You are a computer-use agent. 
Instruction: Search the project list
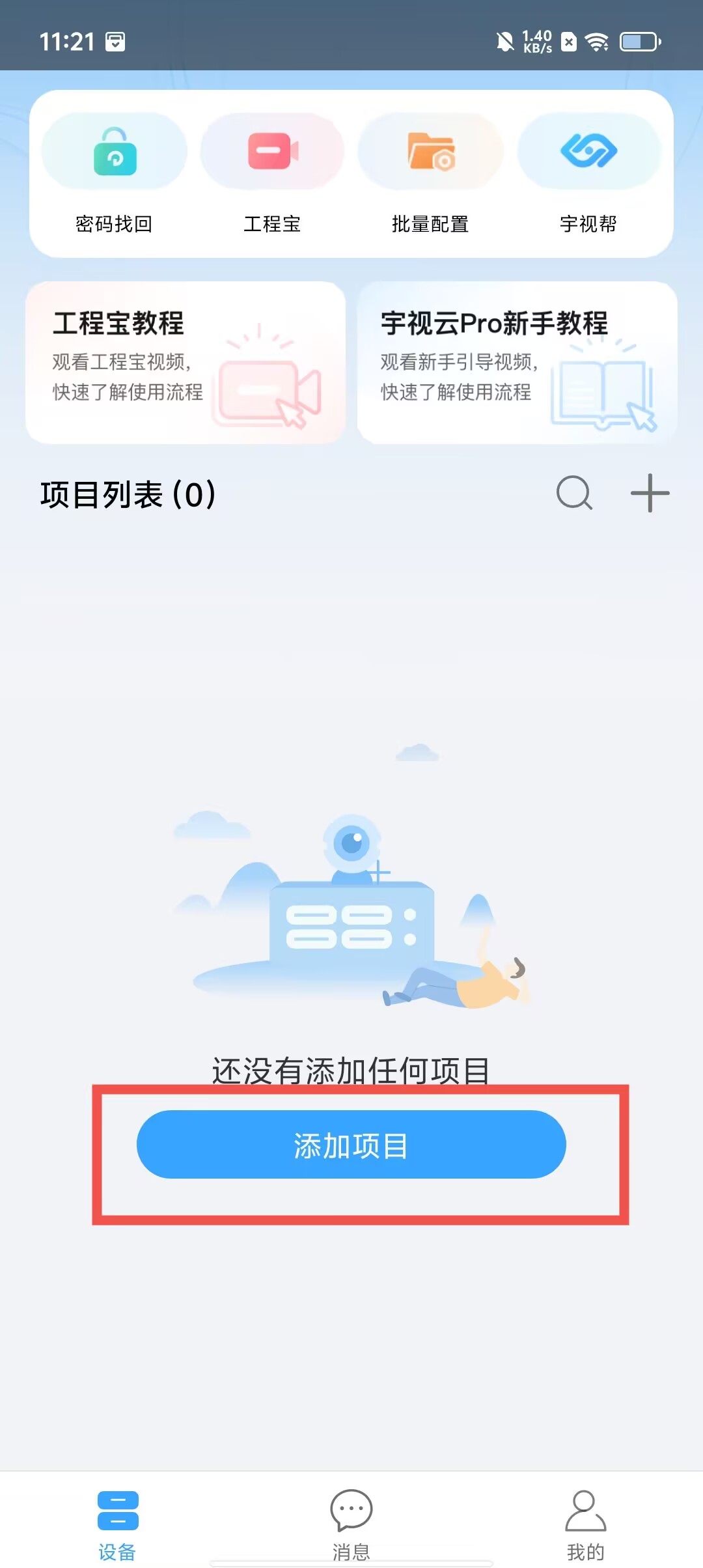tap(574, 493)
